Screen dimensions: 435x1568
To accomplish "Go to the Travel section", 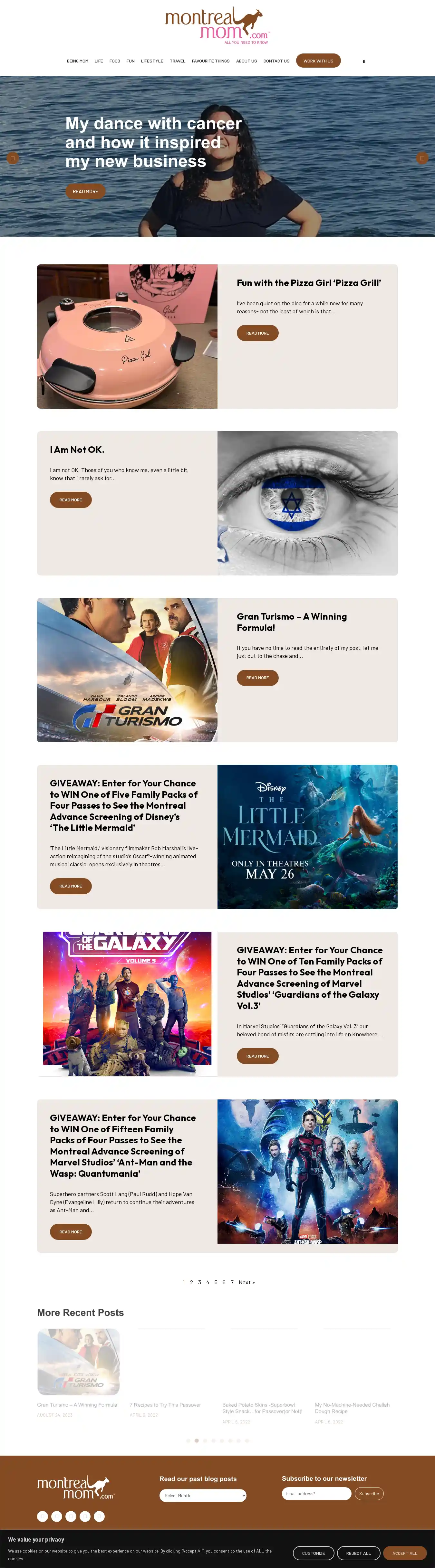I will click(x=177, y=61).
